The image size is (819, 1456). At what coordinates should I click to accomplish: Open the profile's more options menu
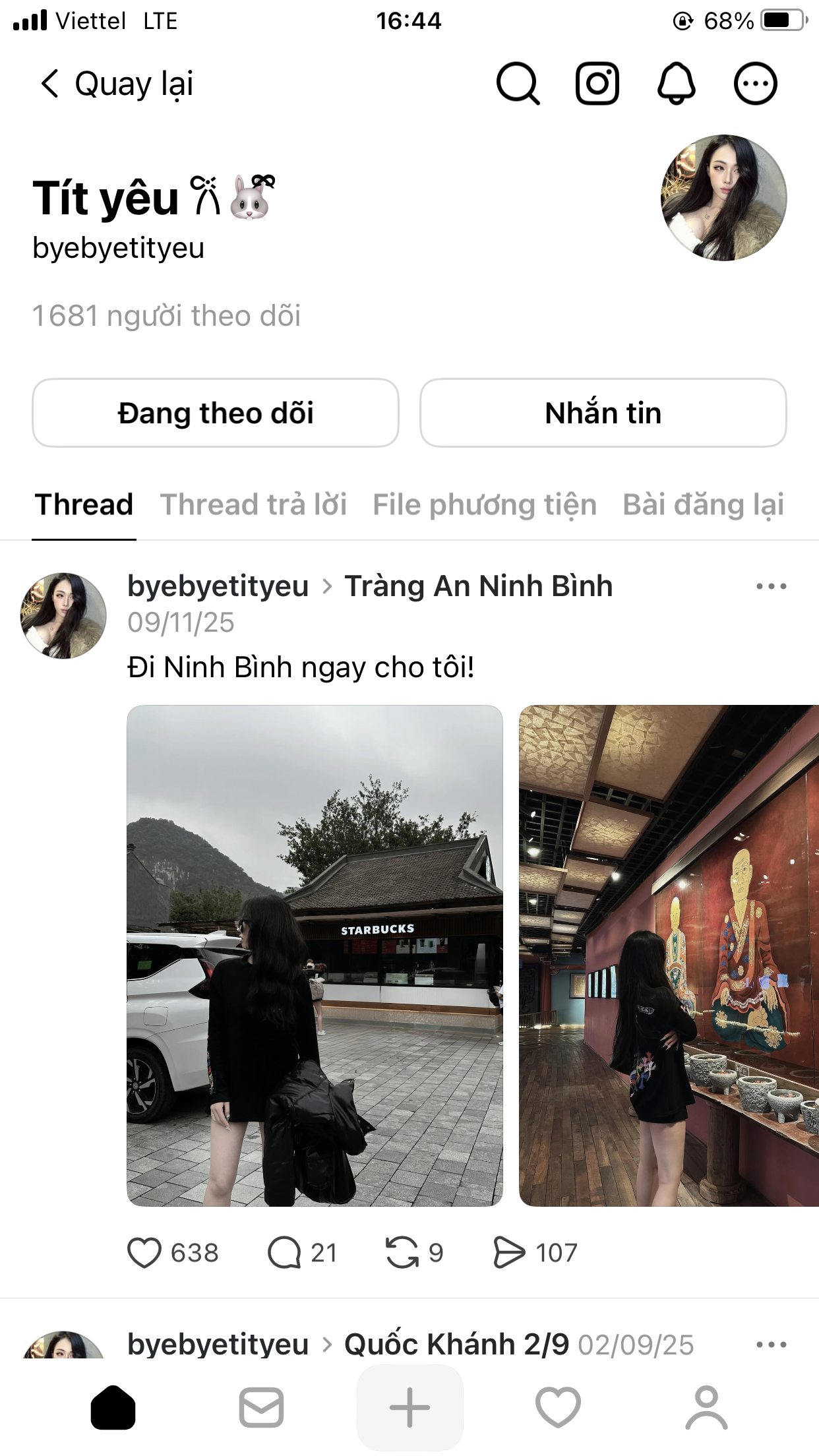pyautogui.click(x=755, y=84)
